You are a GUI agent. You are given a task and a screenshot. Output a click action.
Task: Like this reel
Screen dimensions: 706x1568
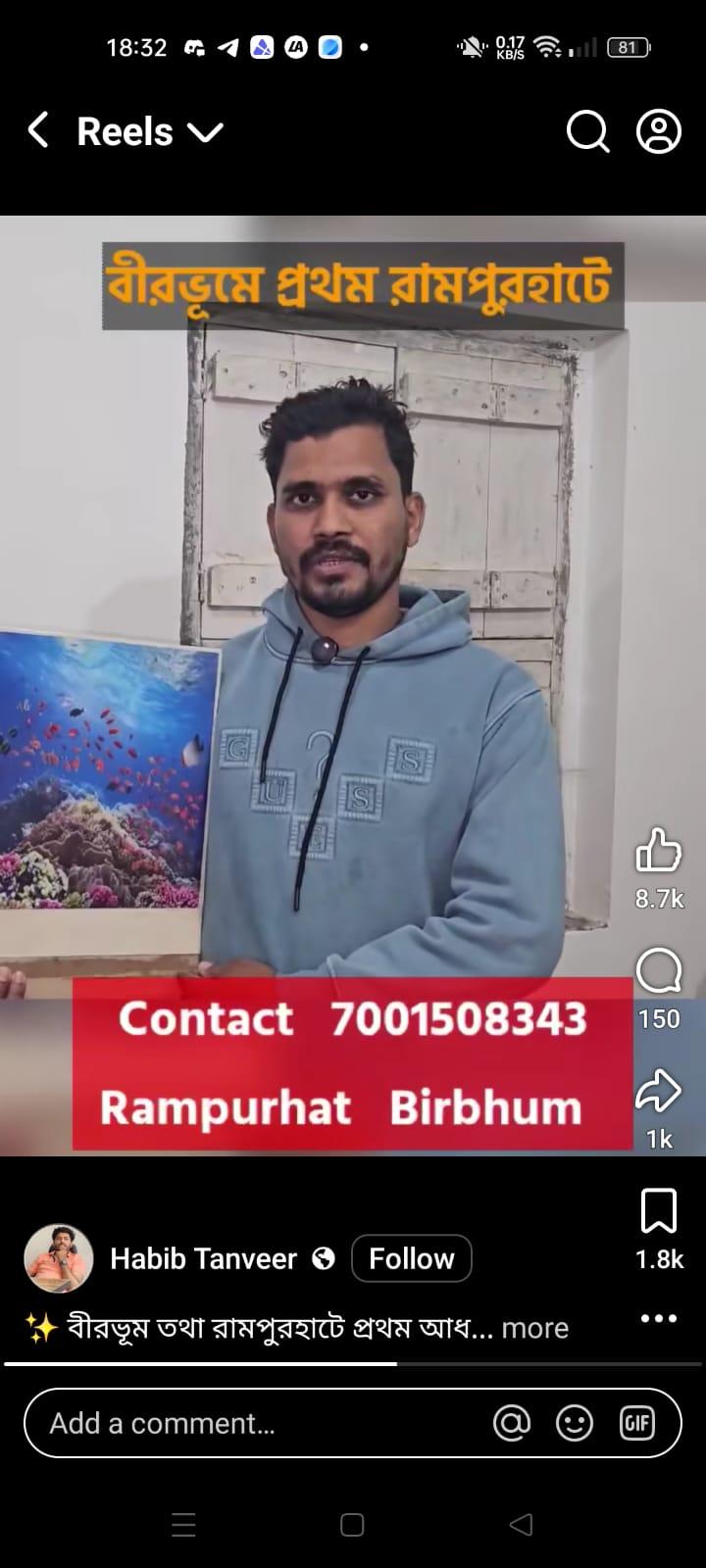pos(658,851)
